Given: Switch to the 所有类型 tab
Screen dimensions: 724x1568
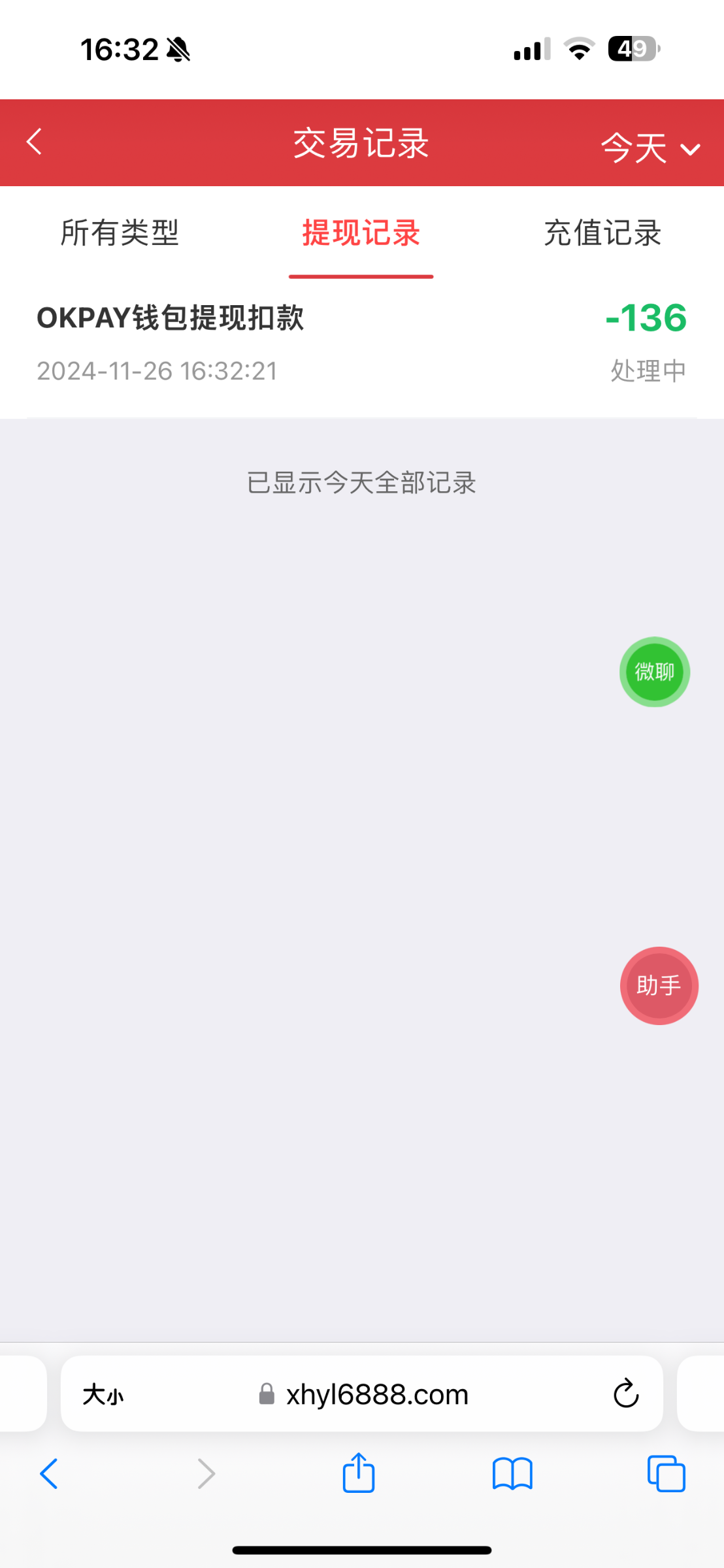Looking at the screenshot, I should pos(120,233).
